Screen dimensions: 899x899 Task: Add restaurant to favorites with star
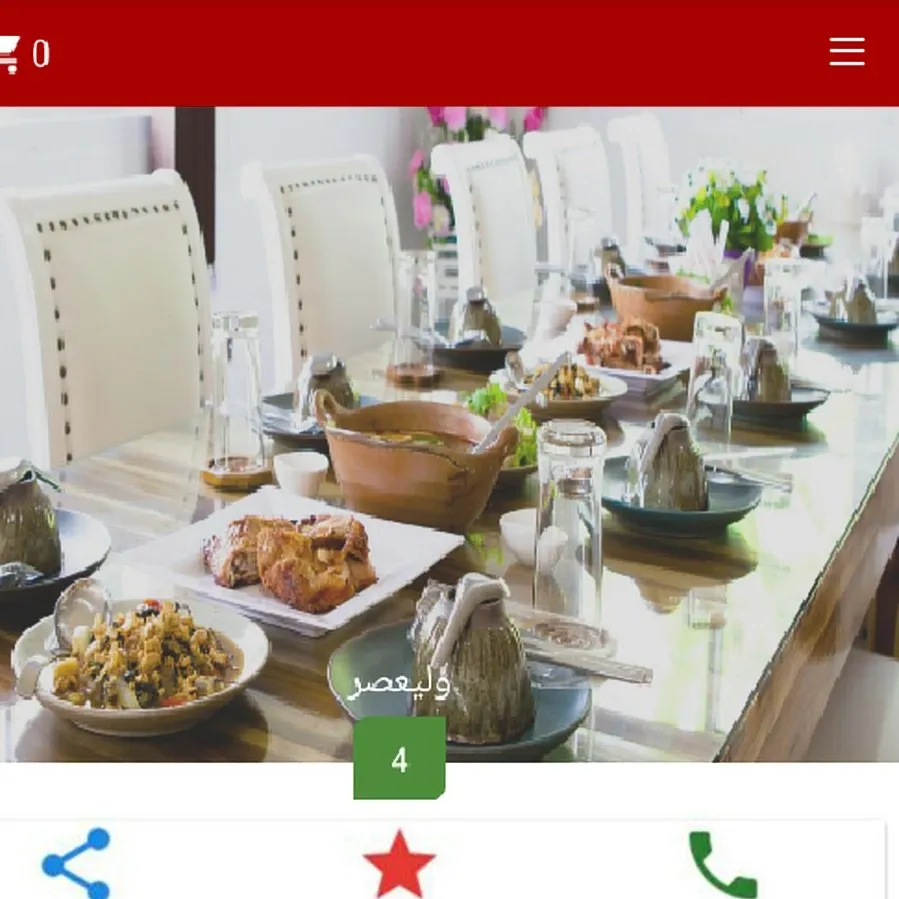pos(399,863)
